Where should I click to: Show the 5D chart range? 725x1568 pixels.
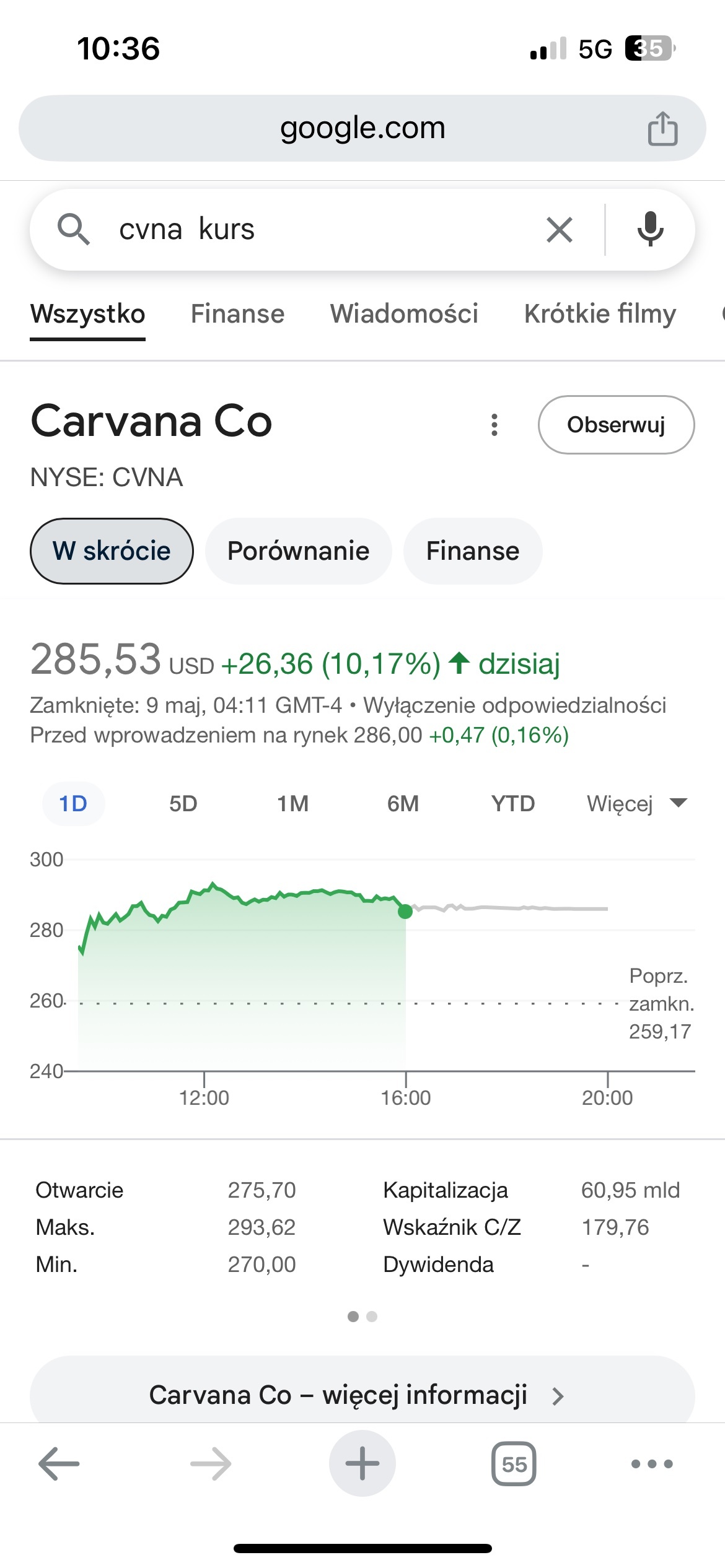[x=183, y=804]
